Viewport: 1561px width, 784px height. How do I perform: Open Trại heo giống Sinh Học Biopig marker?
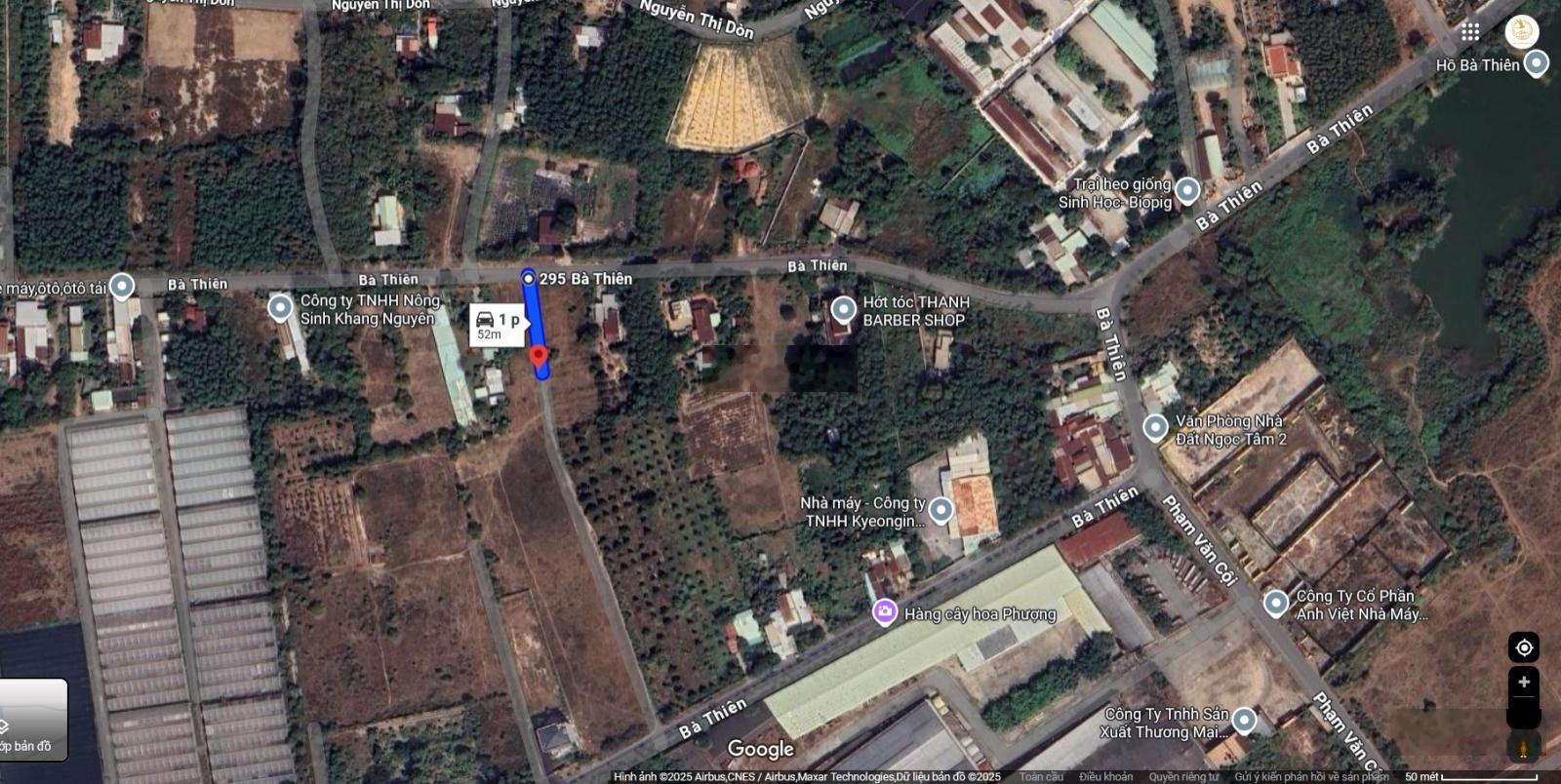(x=1187, y=190)
